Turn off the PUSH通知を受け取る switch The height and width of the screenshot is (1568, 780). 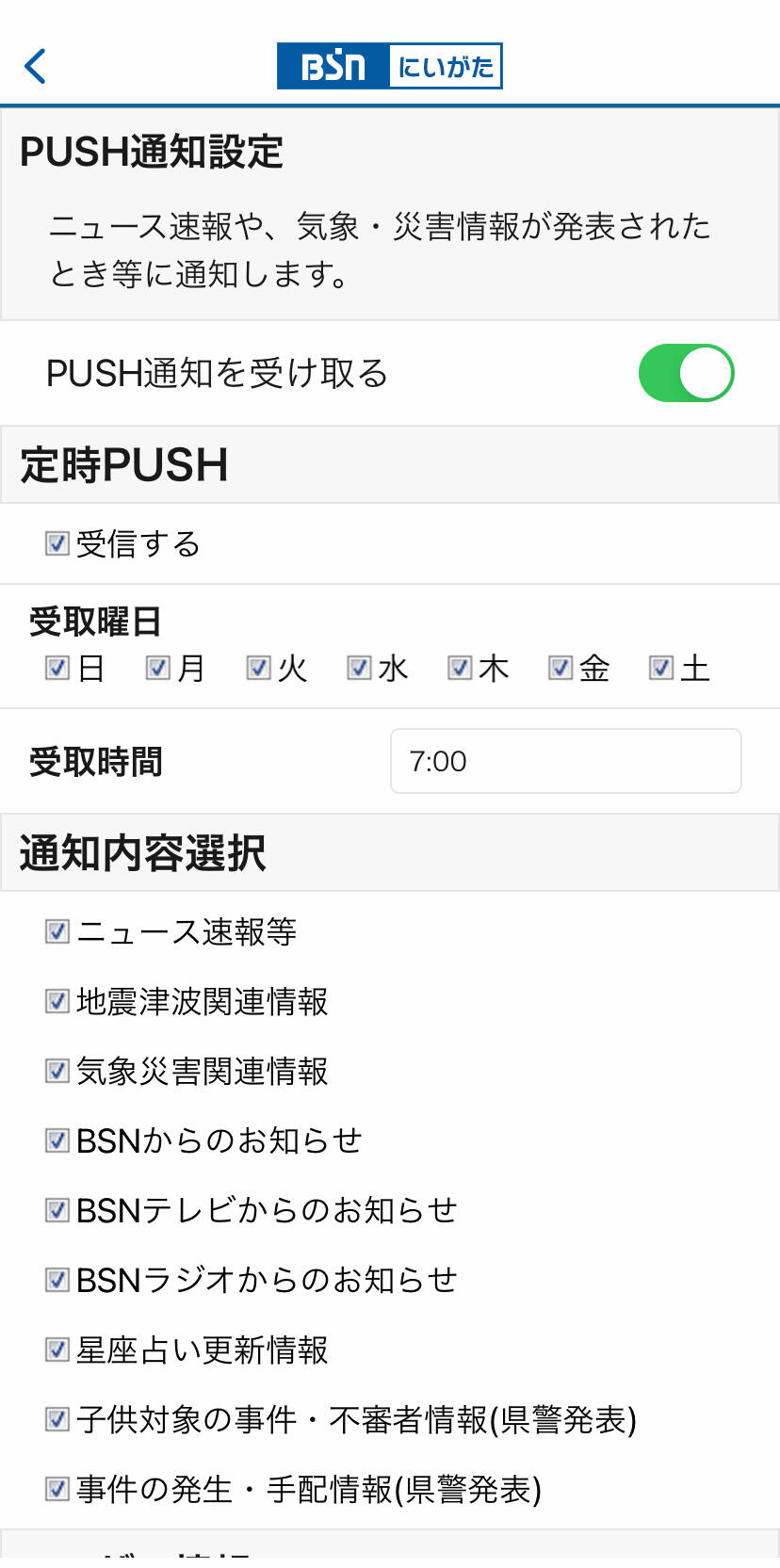686,373
